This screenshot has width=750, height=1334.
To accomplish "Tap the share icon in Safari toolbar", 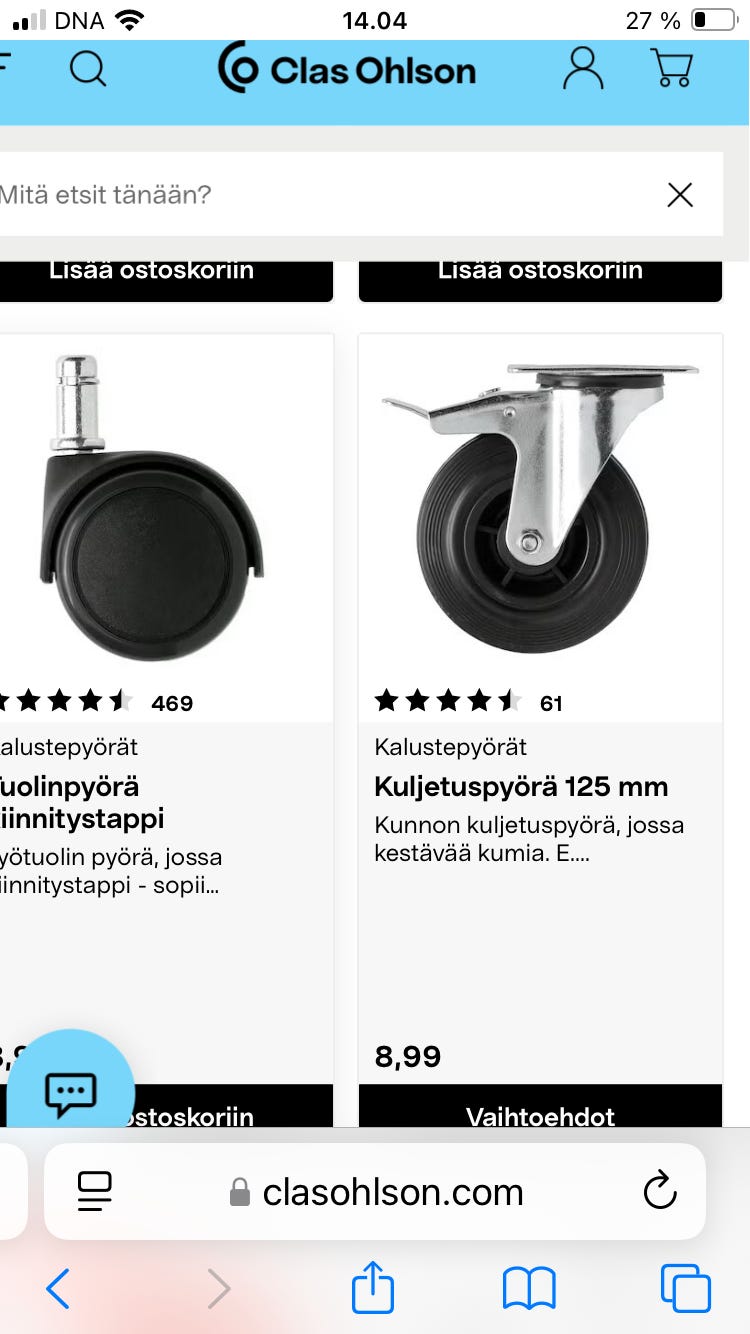I will pyautogui.click(x=373, y=1289).
